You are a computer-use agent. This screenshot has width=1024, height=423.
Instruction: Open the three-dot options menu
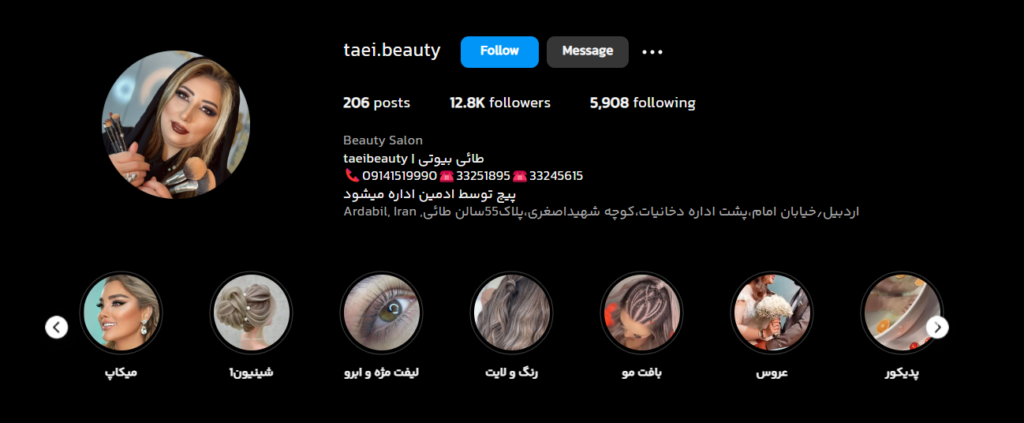click(x=652, y=52)
